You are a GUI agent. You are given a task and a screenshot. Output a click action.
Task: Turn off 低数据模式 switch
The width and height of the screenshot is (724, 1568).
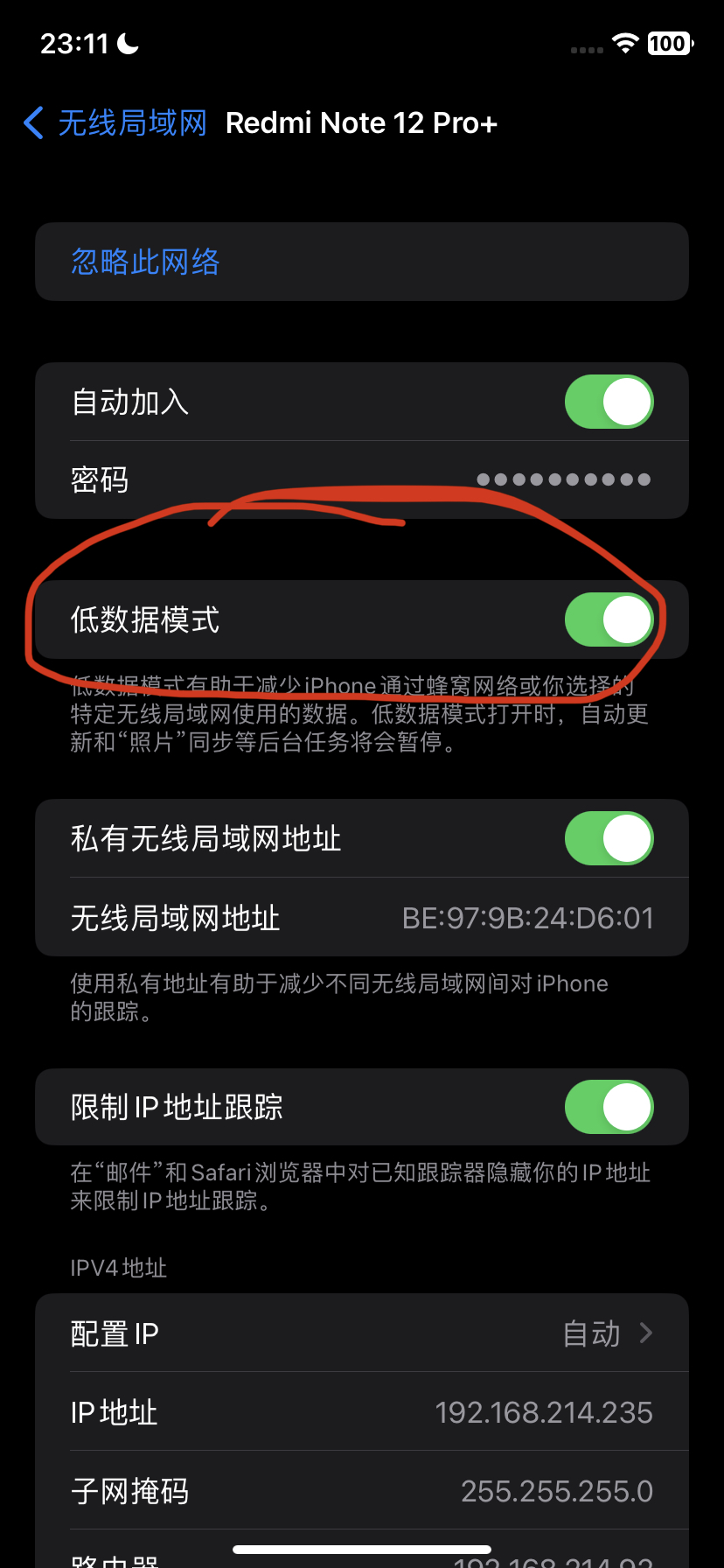point(609,620)
